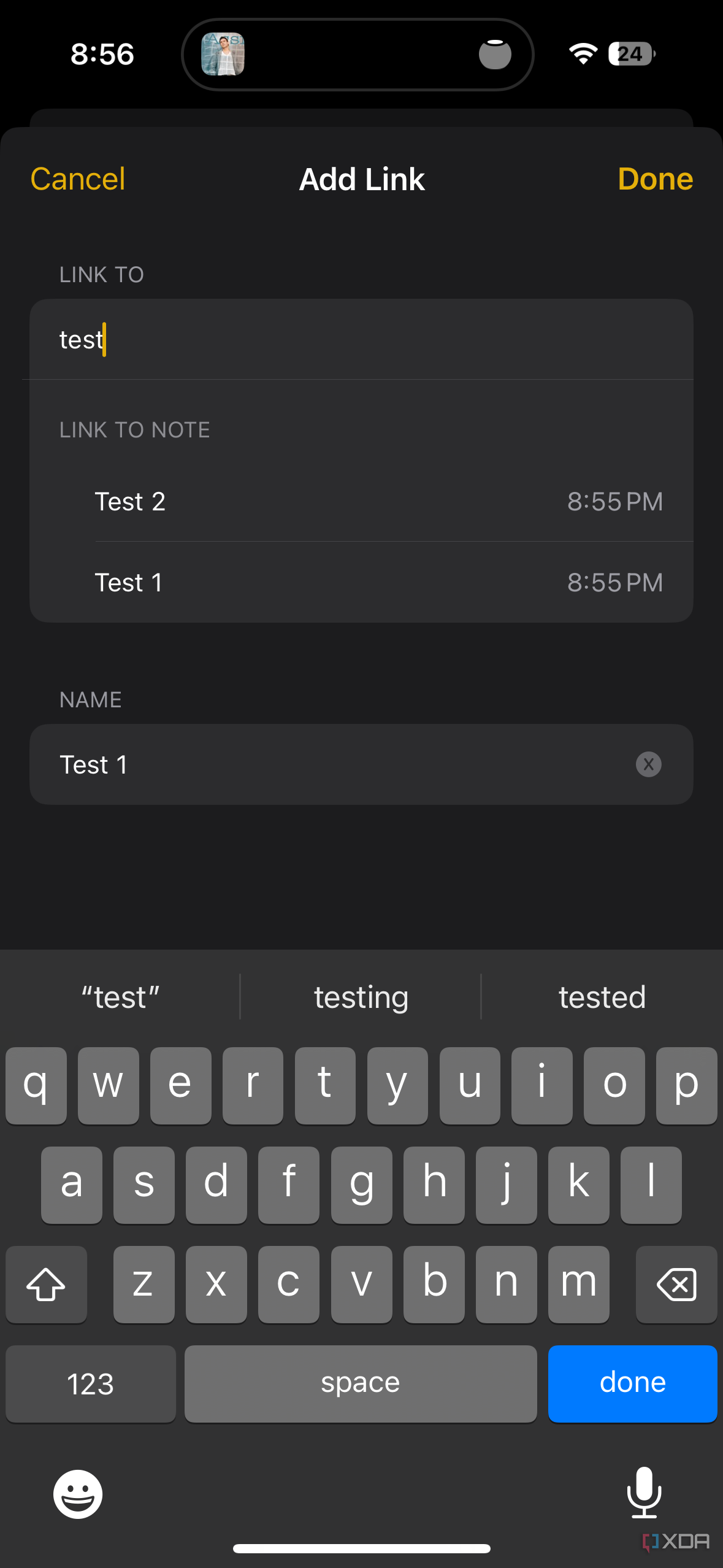Enable shift on the keyboard
Screen dimensions: 723x1568
coord(47,1284)
